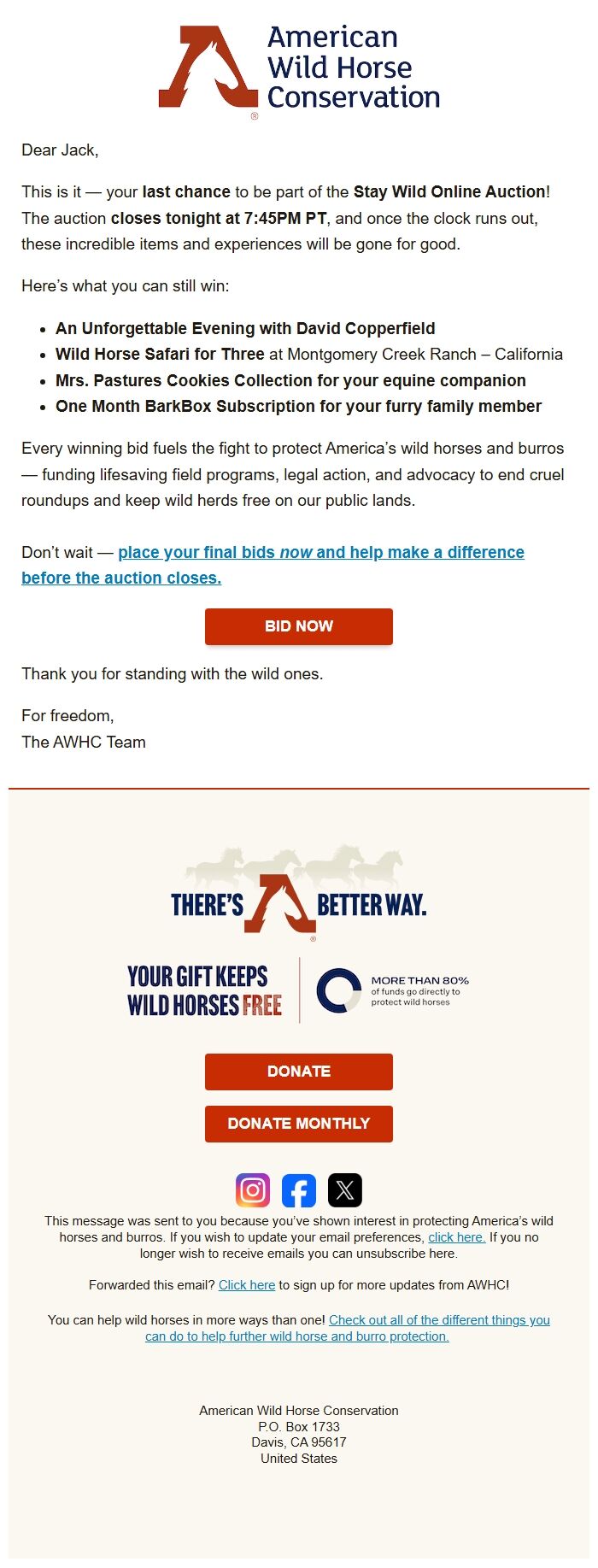
Task: Open the Instagram icon
Action: pos(253,1190)
